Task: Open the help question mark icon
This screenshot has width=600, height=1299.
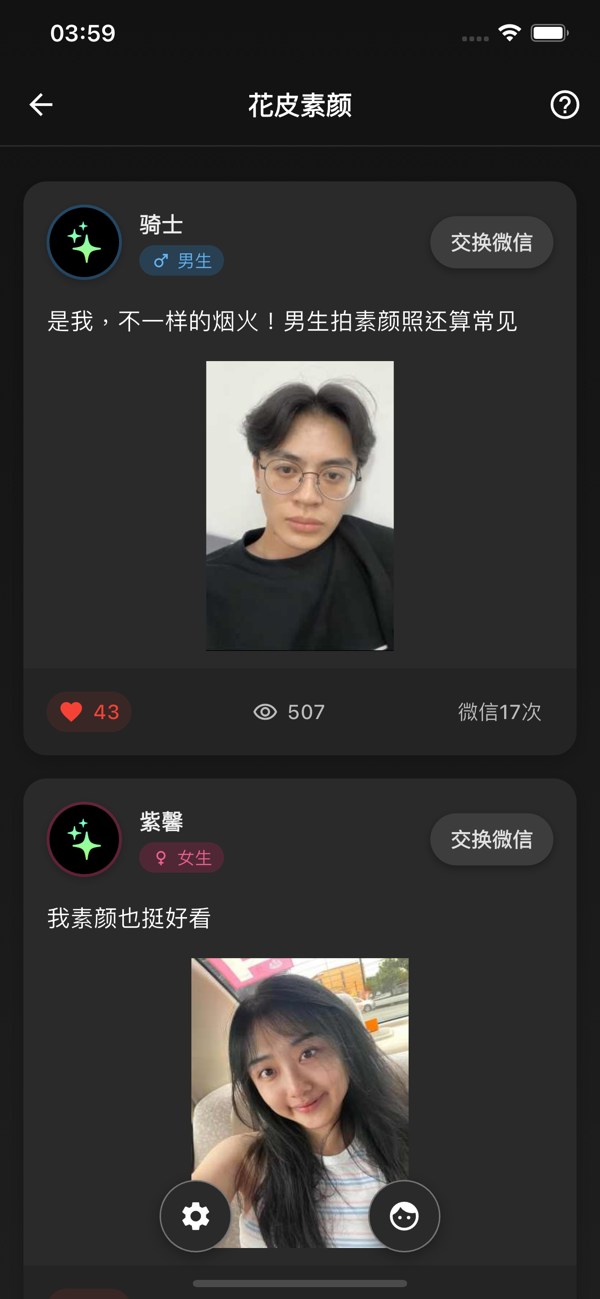Action: 565,105
